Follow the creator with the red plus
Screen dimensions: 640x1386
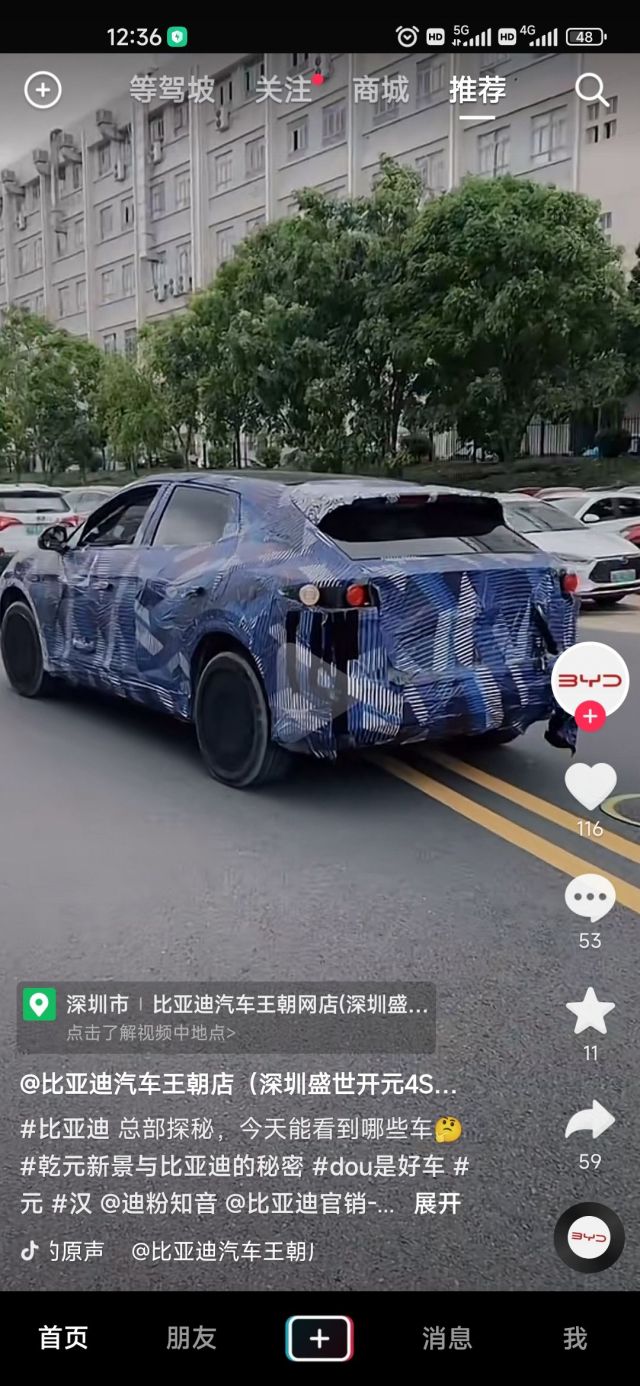590,717
